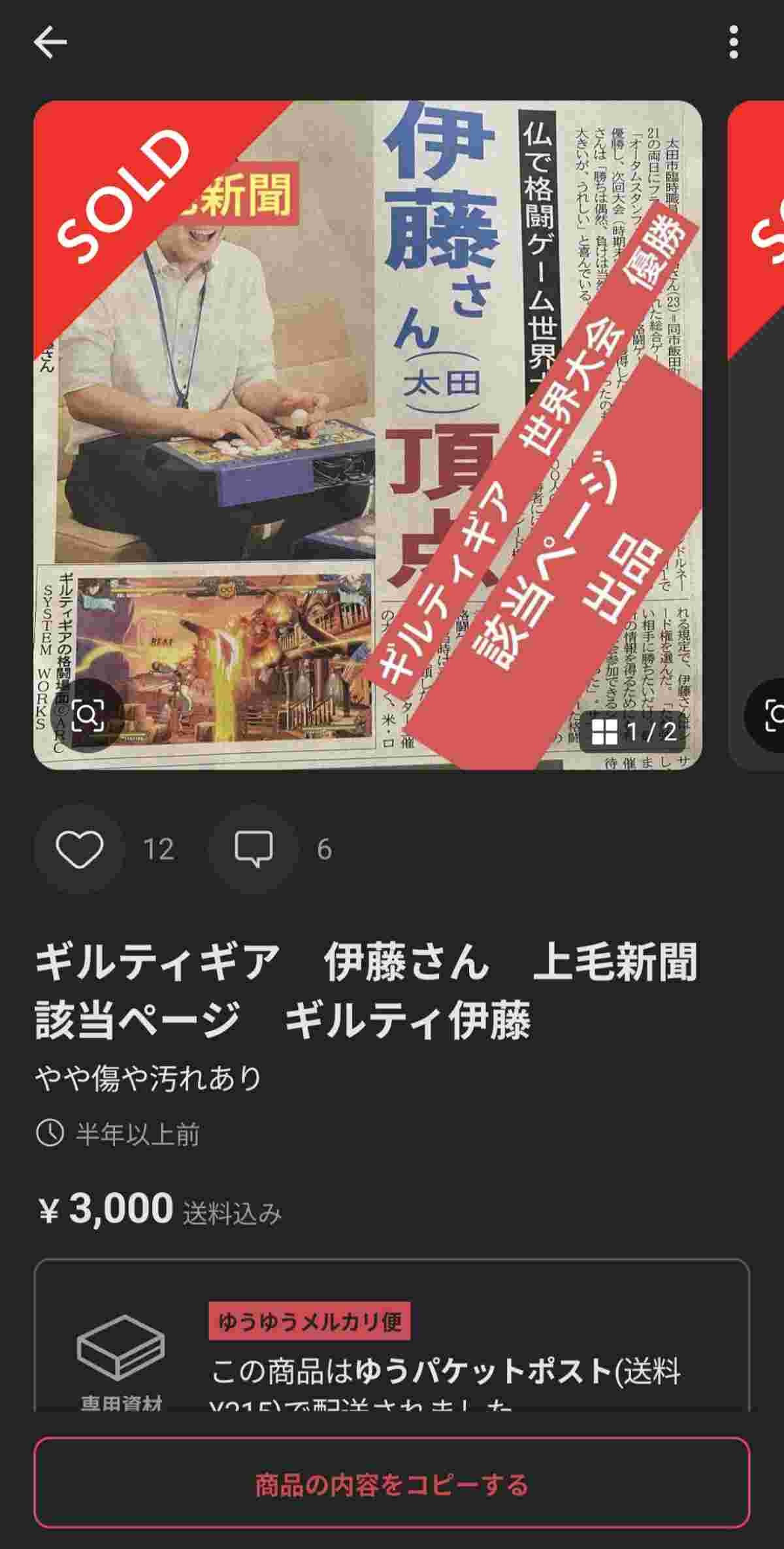Like this item with the heart icon
This screenshot has width=784, height=1549.
(x=79, y=849)
